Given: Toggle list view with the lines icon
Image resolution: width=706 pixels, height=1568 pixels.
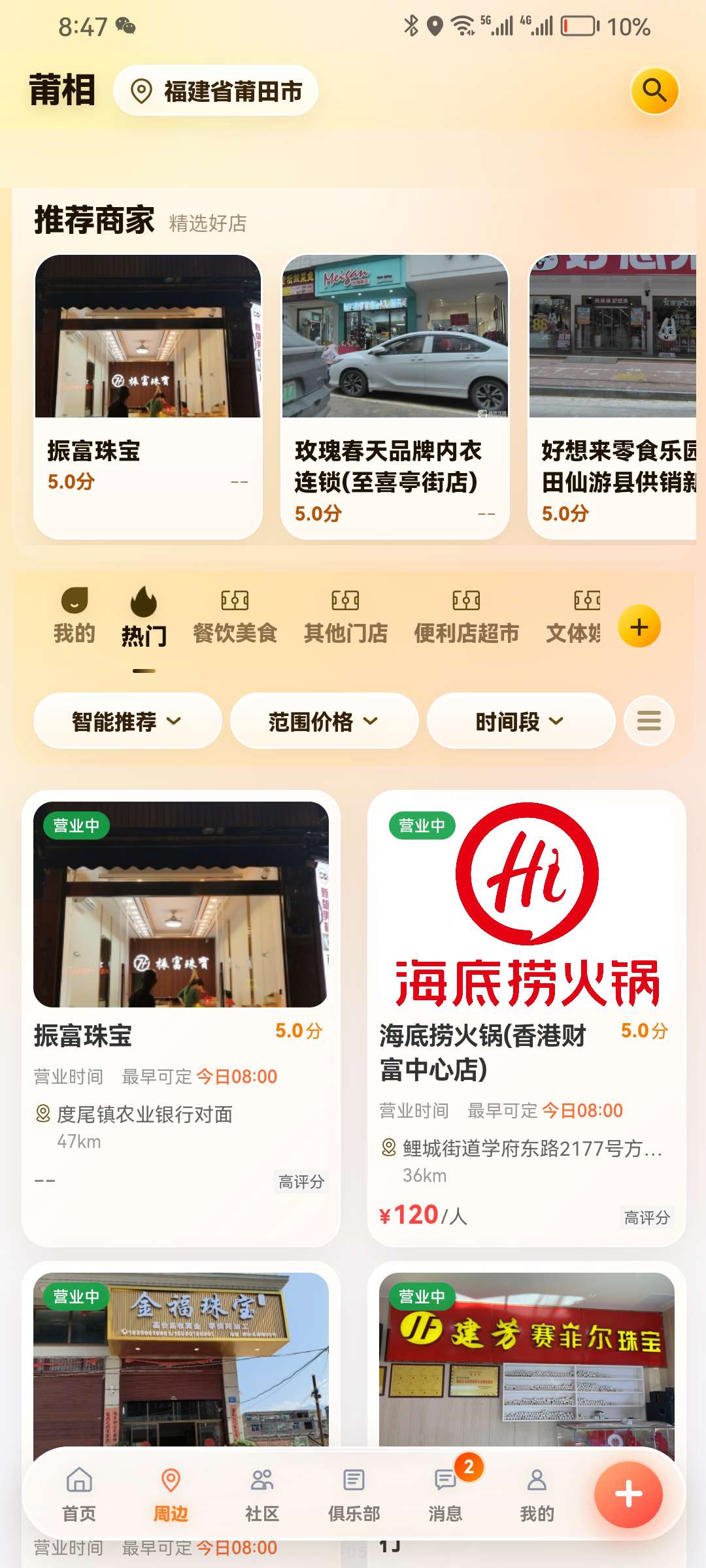Looking at the screenshot, I should pyautogui.click(x=649, y=721).
